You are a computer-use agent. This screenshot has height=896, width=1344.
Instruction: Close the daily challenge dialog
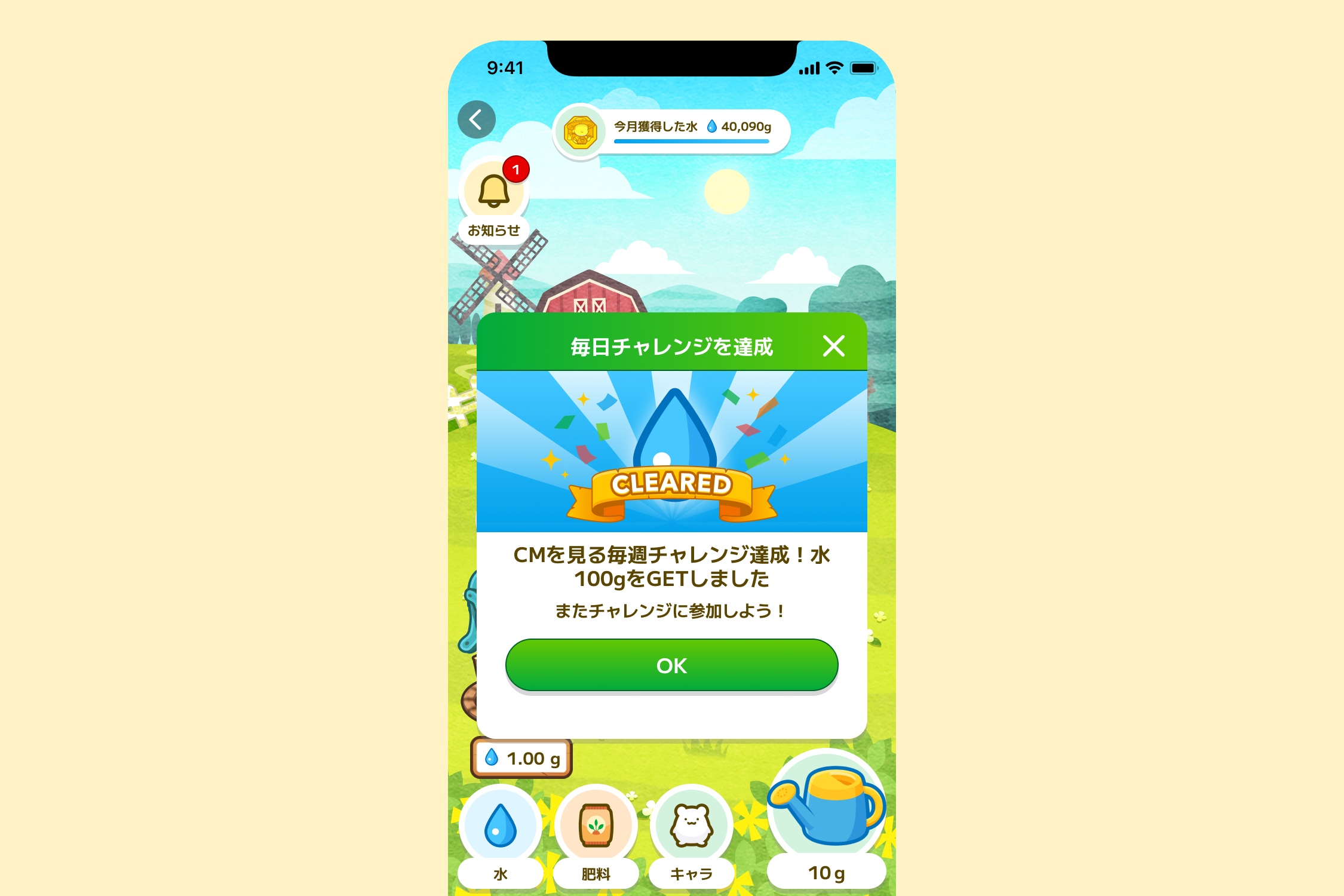coord(833,346)
